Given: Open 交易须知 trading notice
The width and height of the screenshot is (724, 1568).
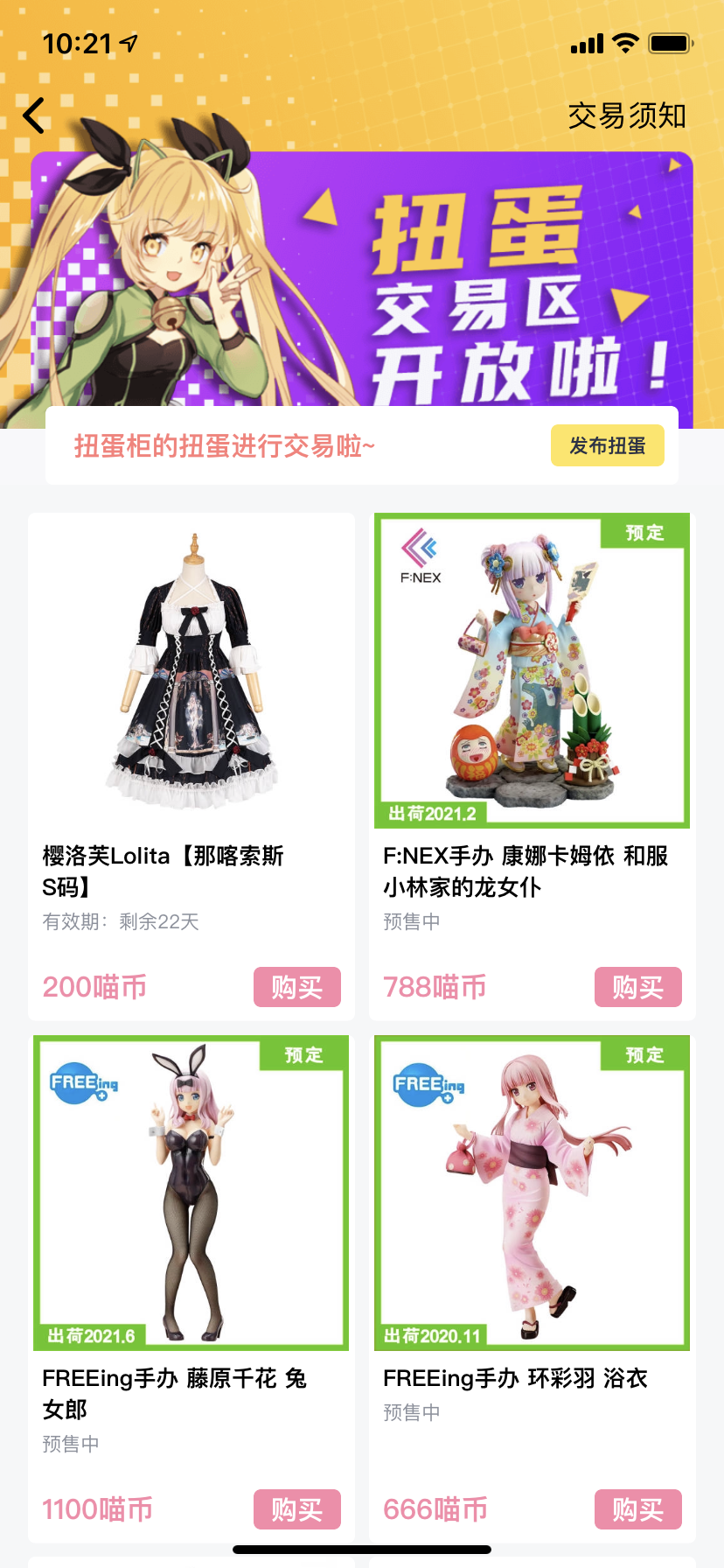Looking at the screenshot, I should tap(626, 115).
